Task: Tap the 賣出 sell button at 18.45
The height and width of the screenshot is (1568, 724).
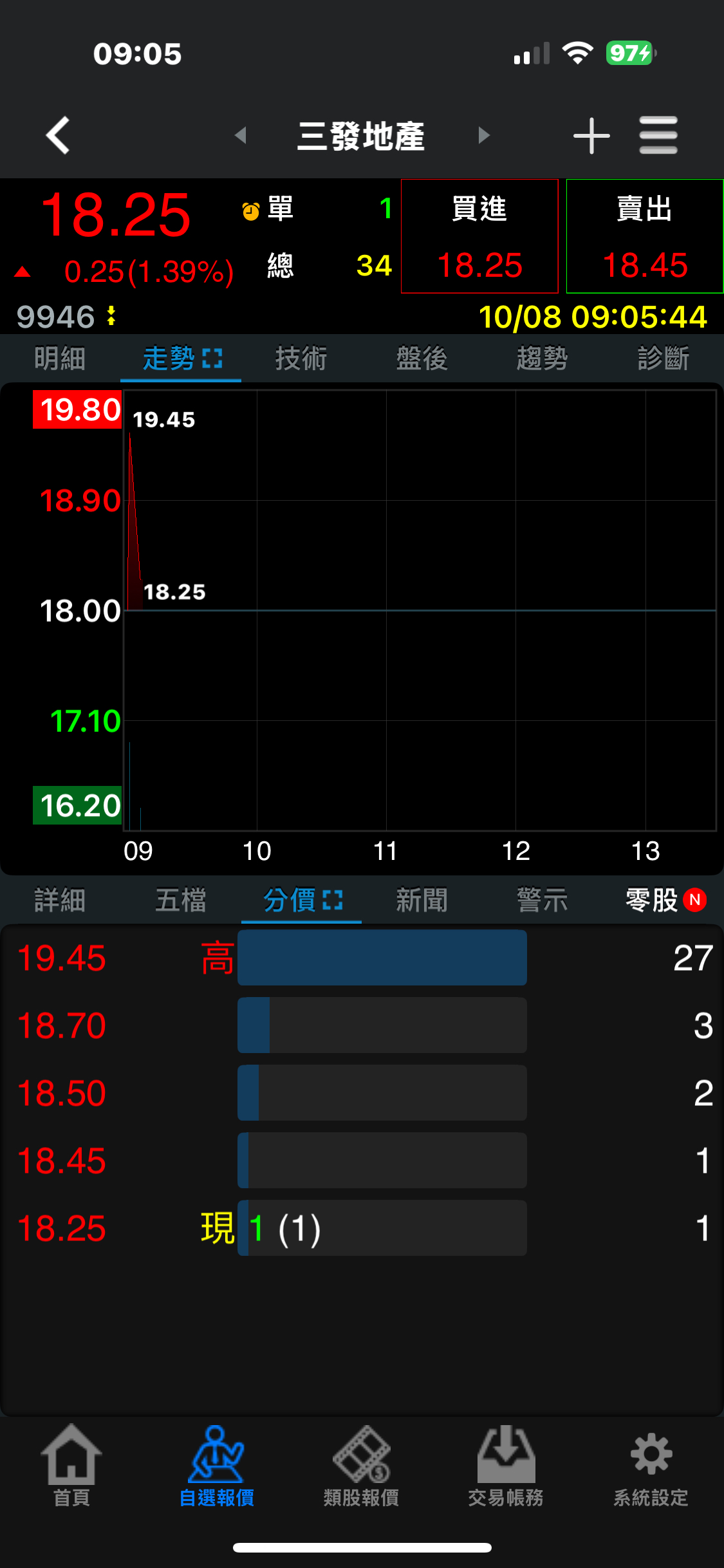Action: pos(645,236)
